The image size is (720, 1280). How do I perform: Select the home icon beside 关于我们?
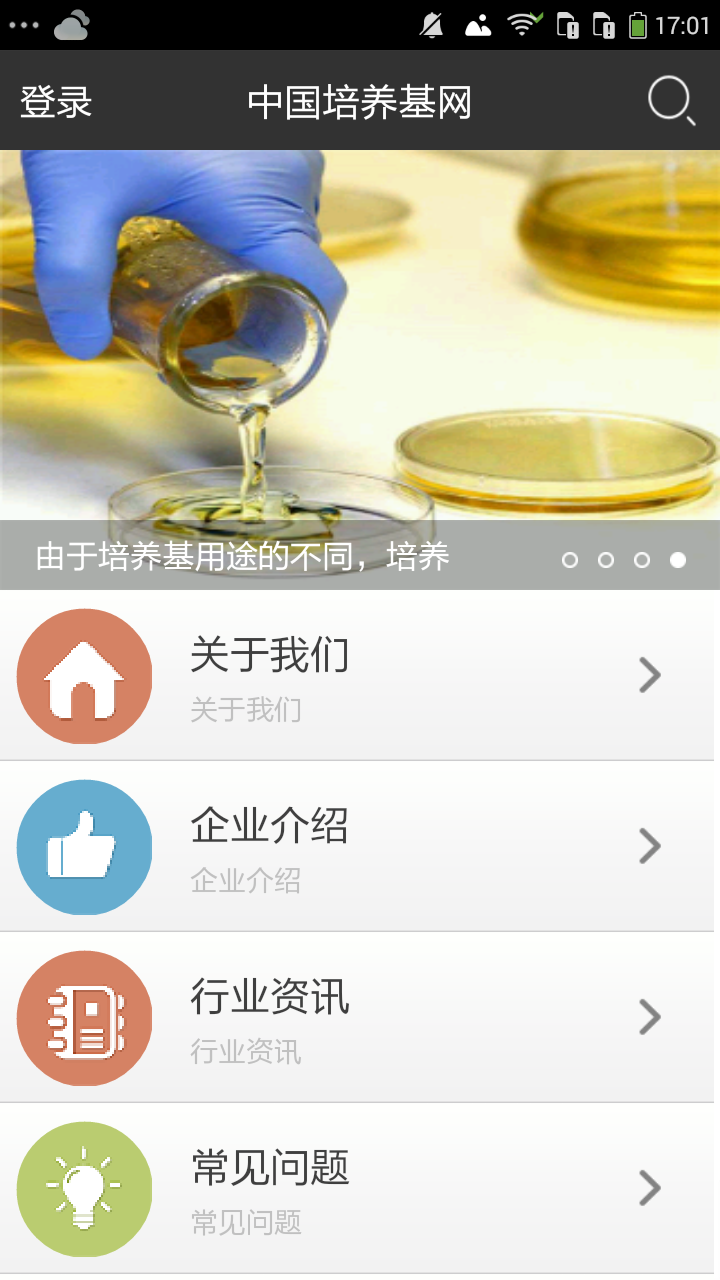tap(84, 675)
